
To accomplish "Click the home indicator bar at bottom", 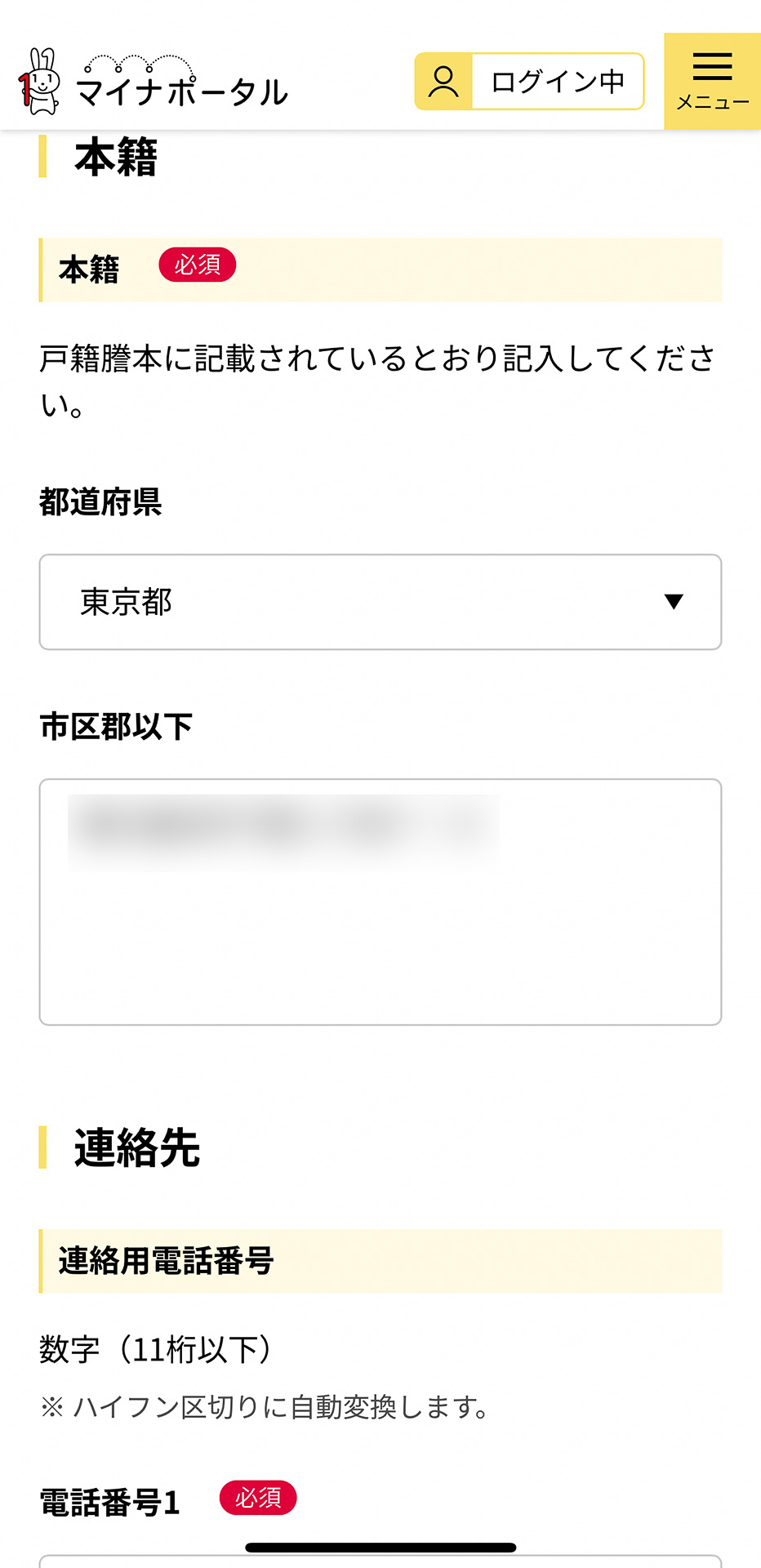I will tap(380, 1547).
